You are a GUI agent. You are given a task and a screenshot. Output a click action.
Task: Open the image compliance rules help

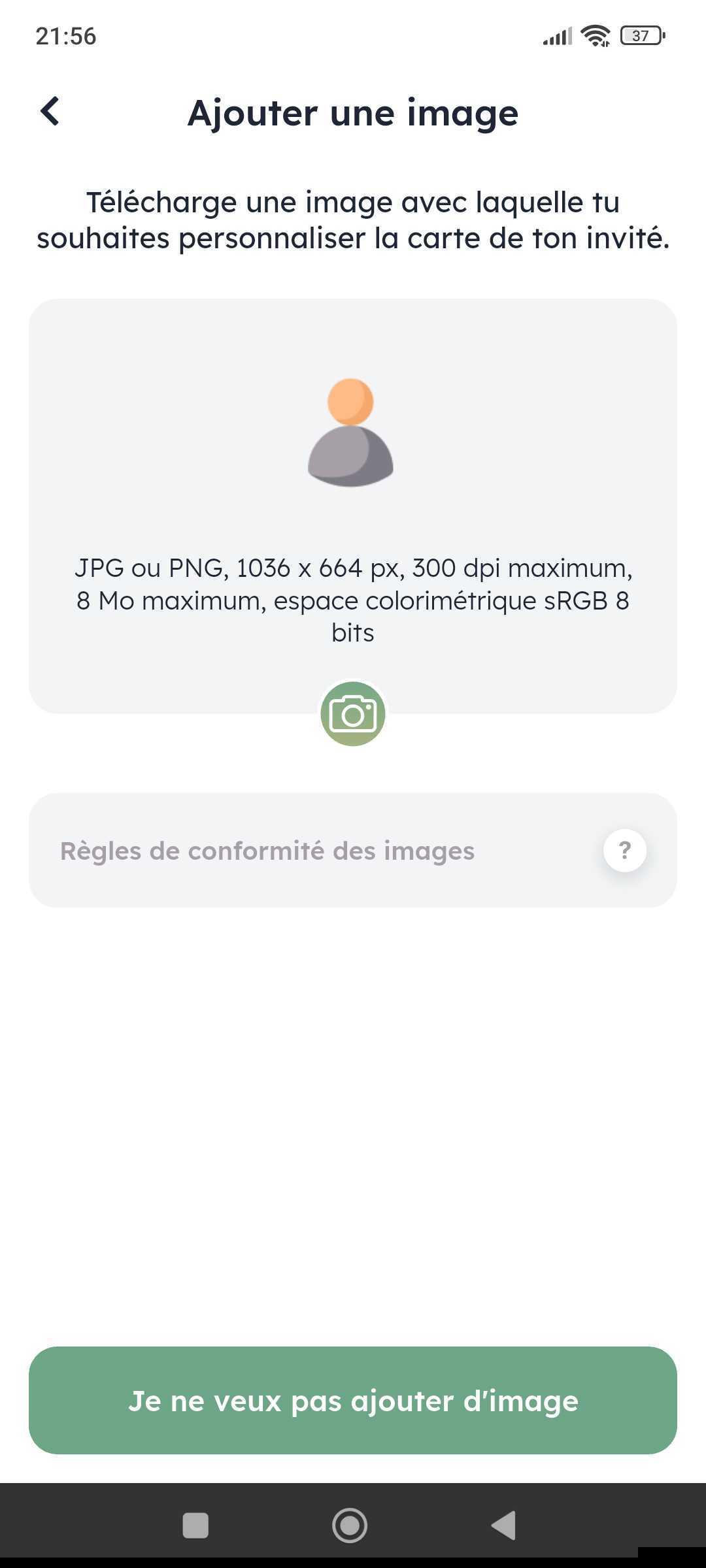click(624, 851)
